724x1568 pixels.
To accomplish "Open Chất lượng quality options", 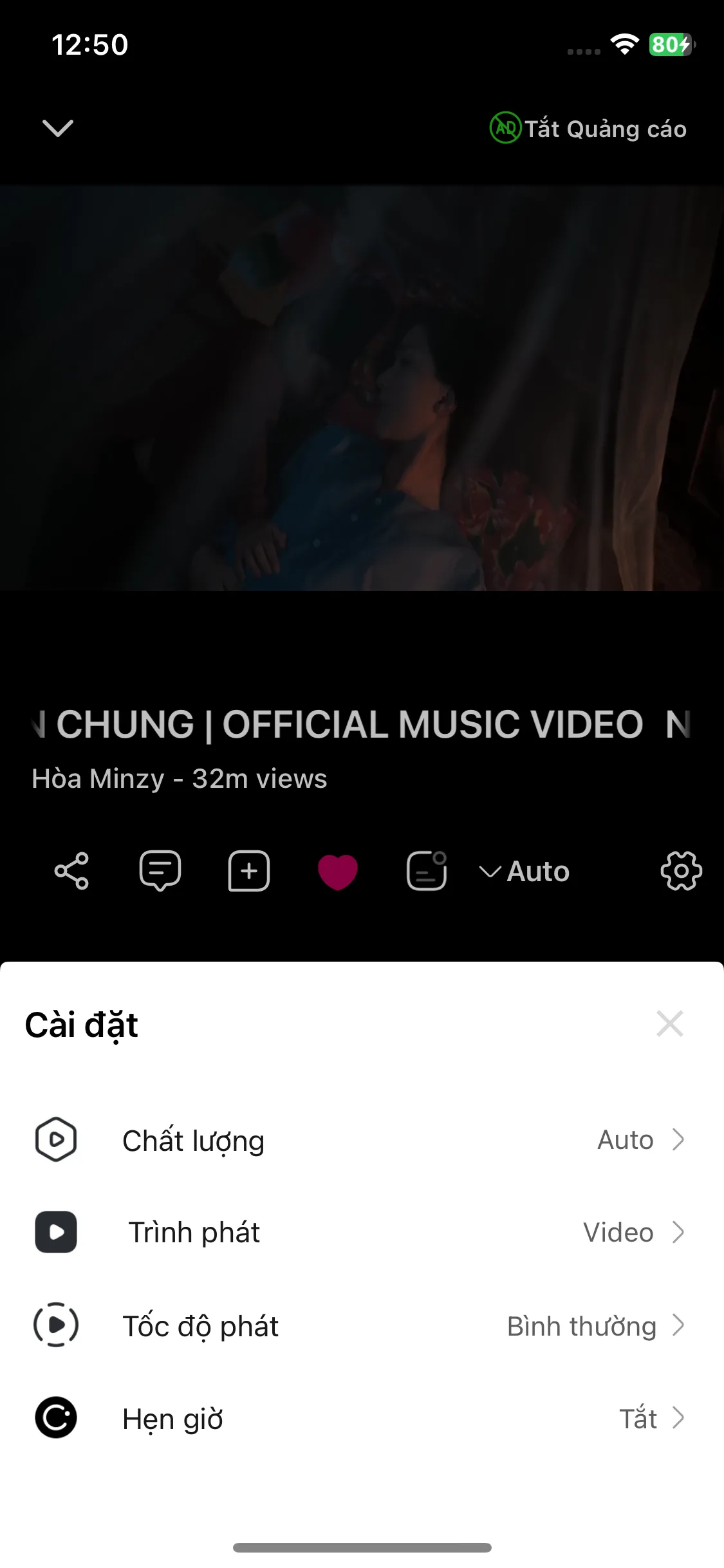I will tap(360, 1140).
